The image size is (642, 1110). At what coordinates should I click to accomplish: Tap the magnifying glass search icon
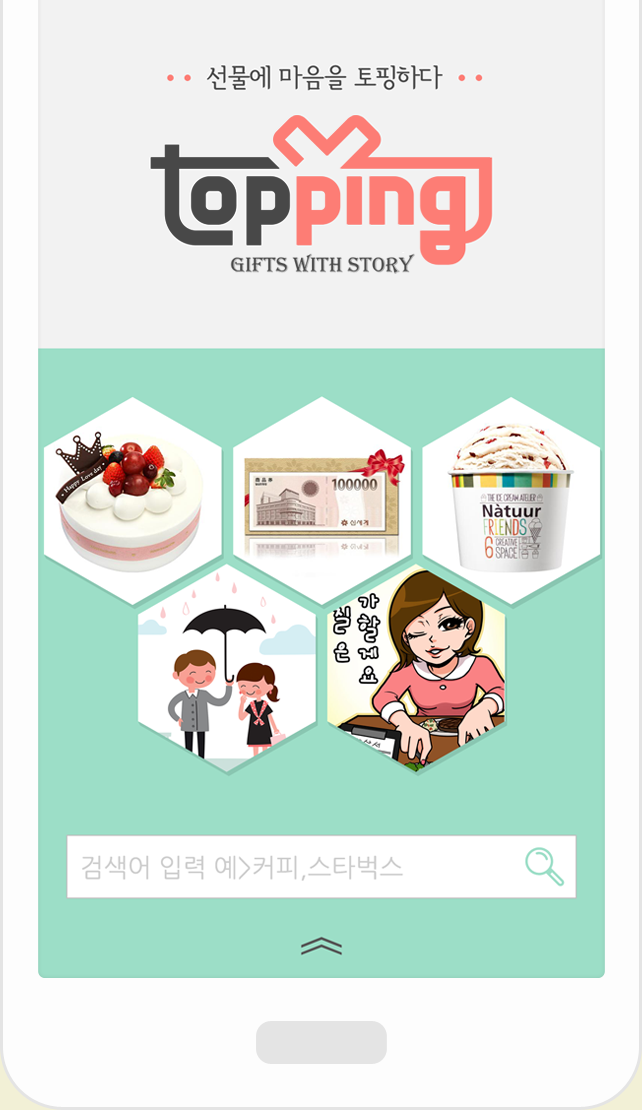click(544, 866)
